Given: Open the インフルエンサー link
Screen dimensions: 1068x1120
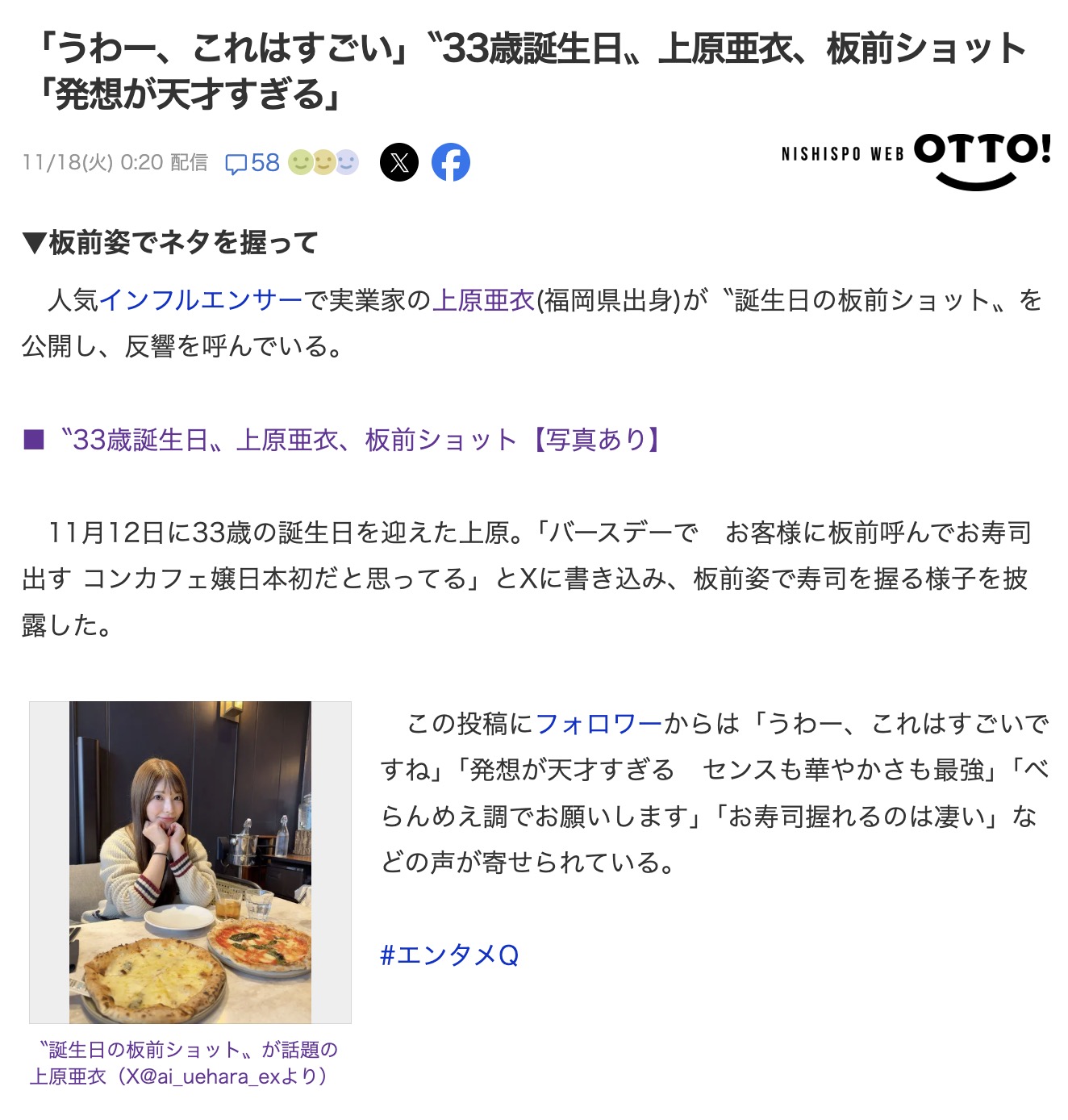Looking at the screenshot, I should pyautogui.click(x=200, y=300).
